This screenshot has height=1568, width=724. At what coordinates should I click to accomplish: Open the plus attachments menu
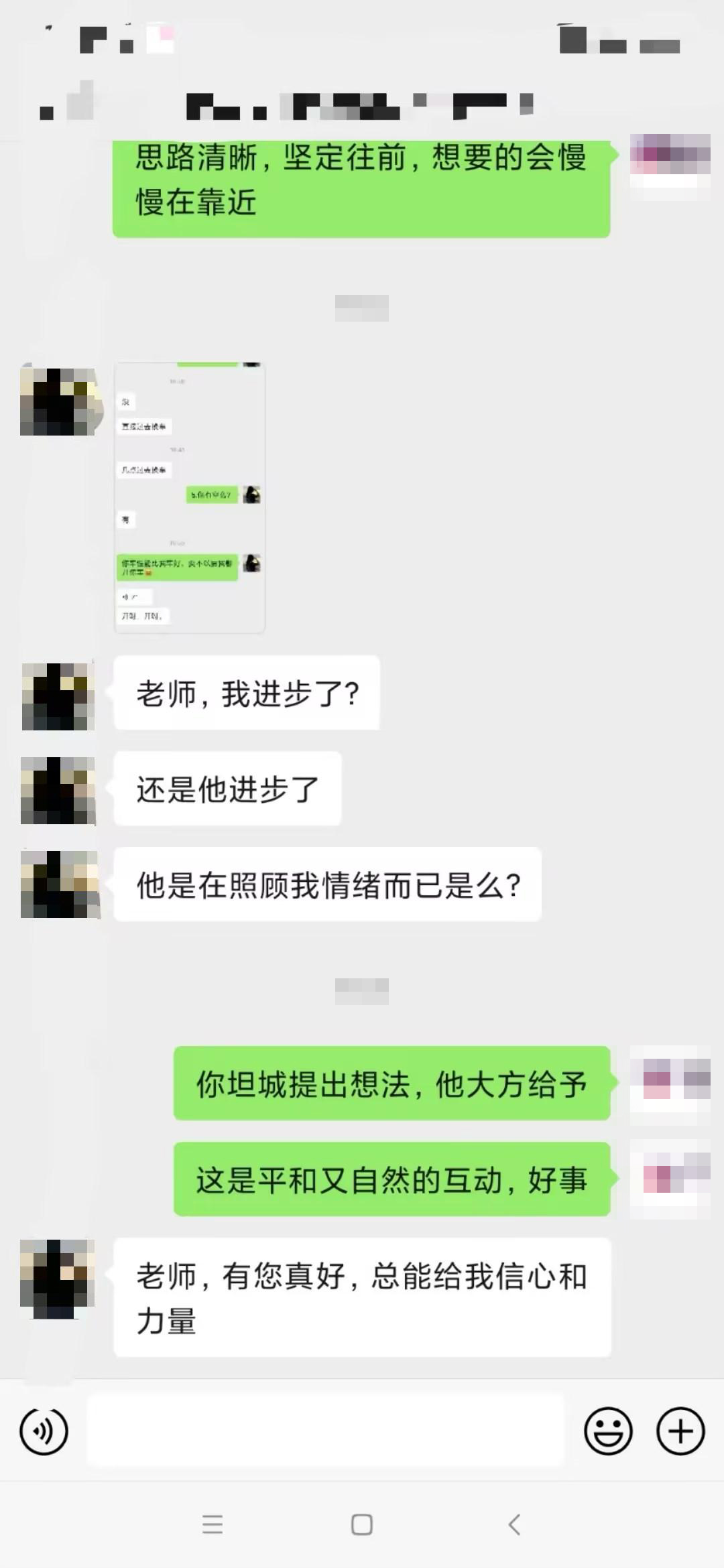pyautogui.click(x=680, y=1431)
